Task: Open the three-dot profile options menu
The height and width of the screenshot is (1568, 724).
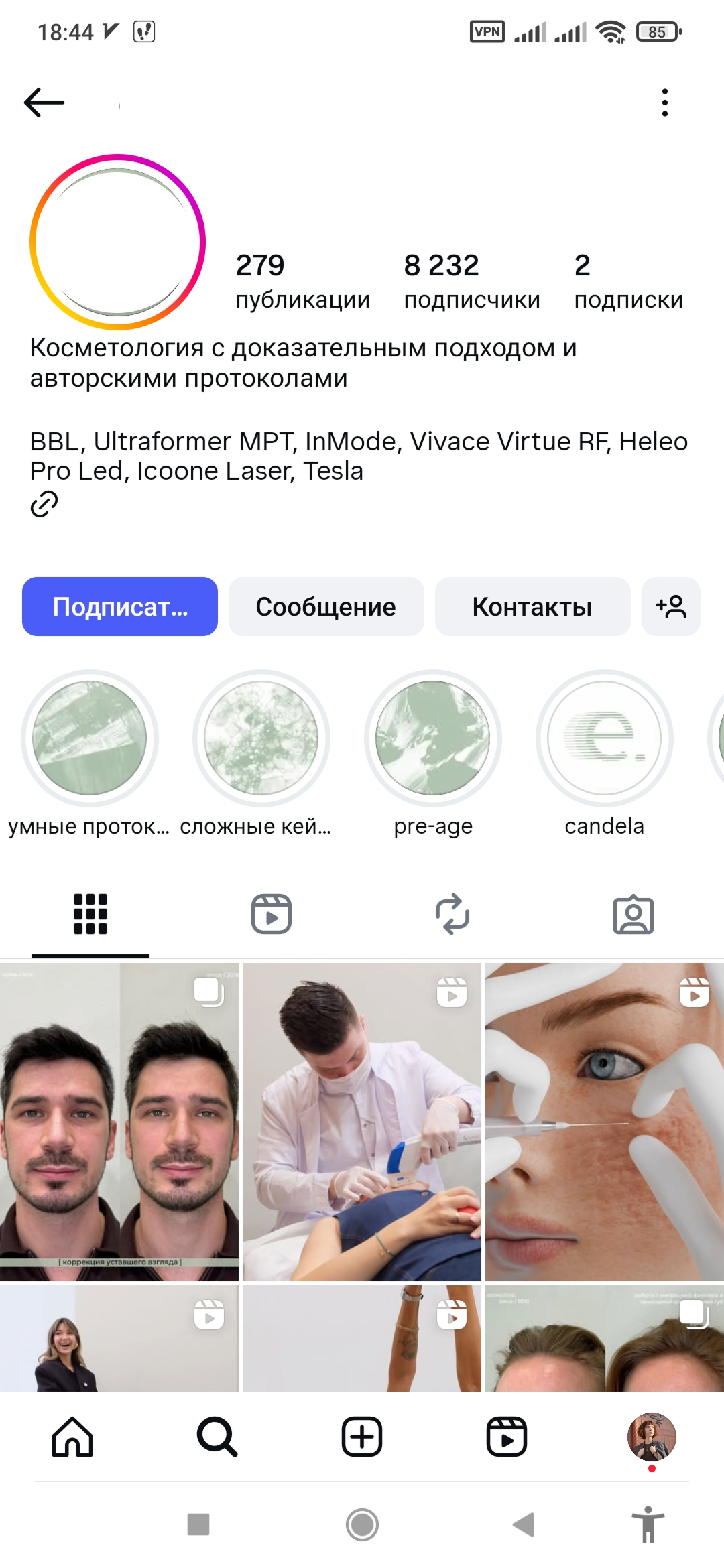Action: tap(664, 101)
